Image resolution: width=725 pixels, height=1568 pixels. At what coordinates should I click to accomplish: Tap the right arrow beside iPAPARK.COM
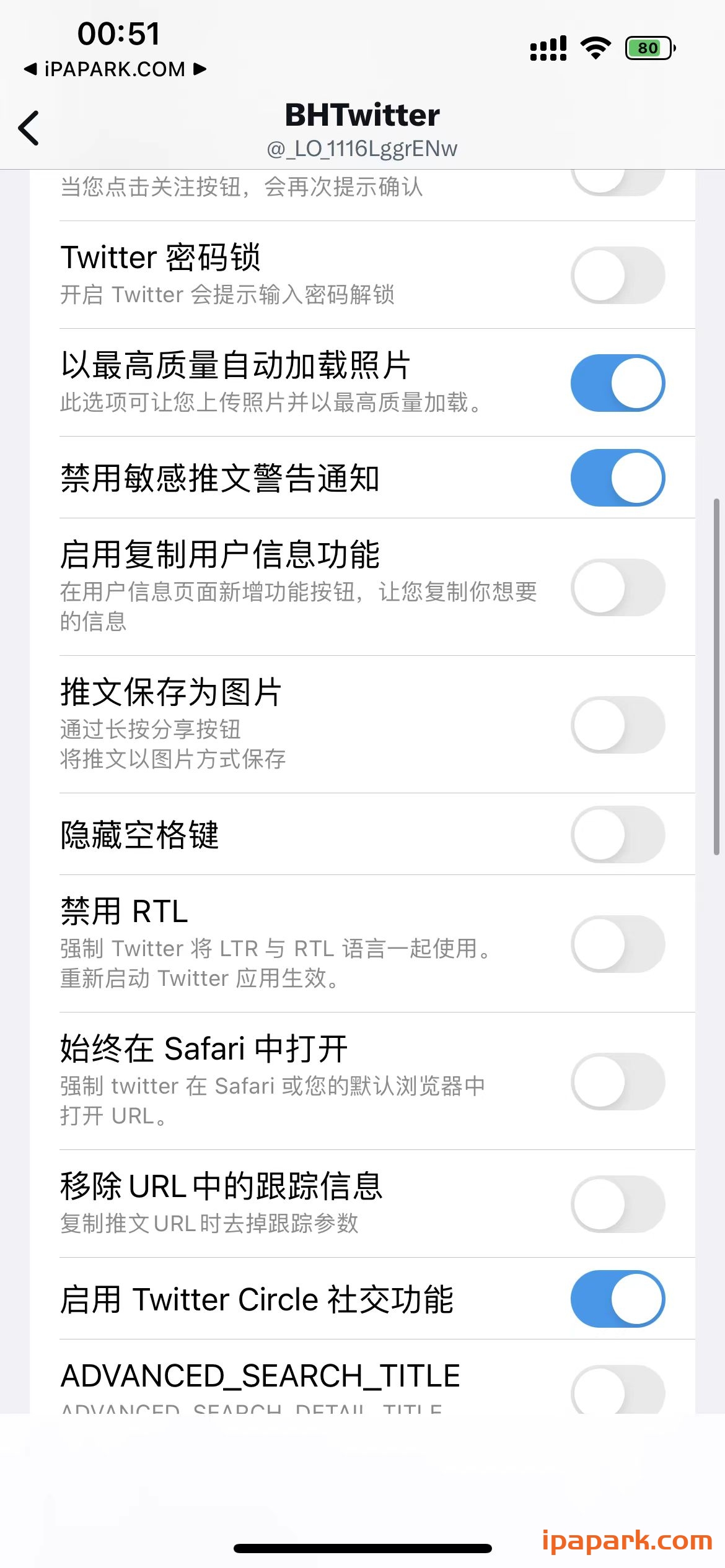coord(200,69)
